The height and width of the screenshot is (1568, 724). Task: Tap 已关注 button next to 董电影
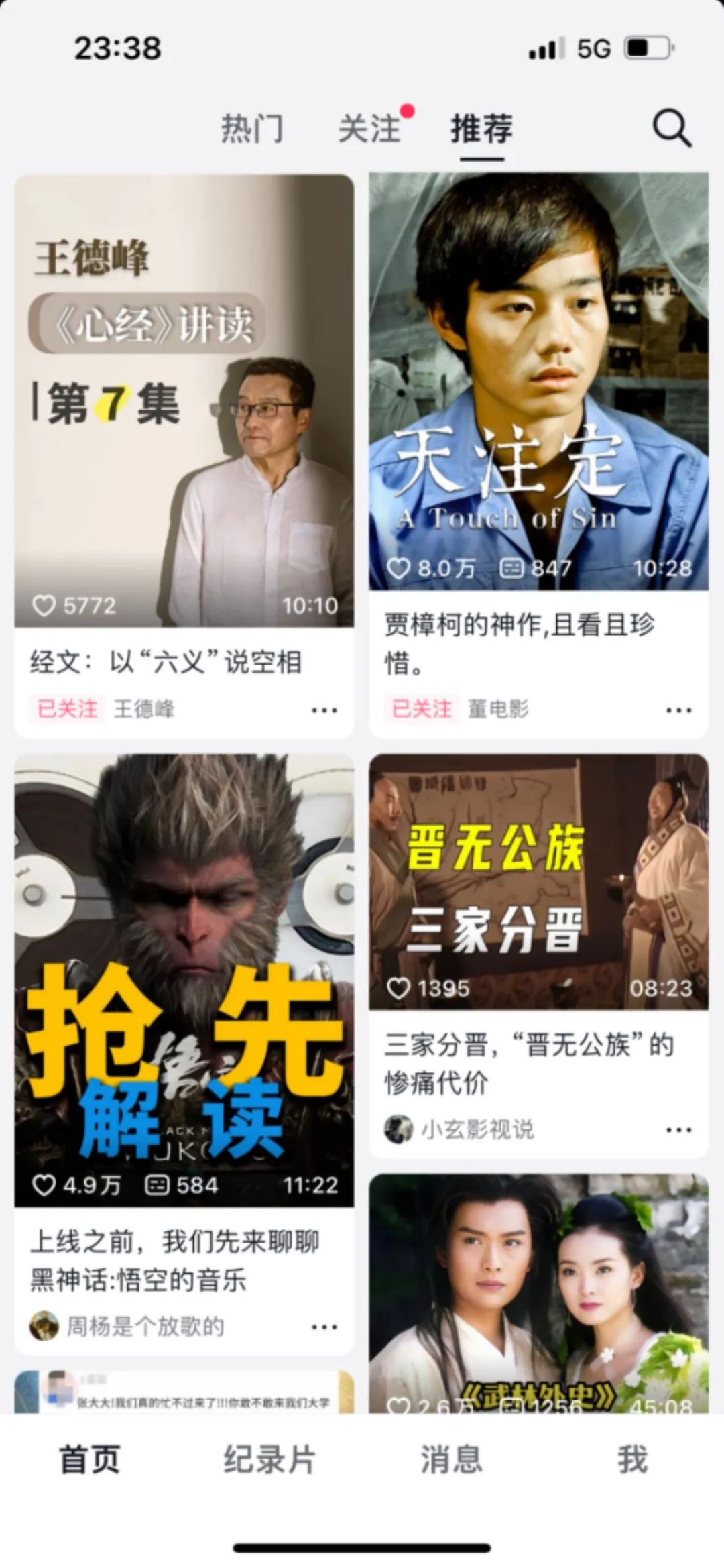tap(422, 709)
